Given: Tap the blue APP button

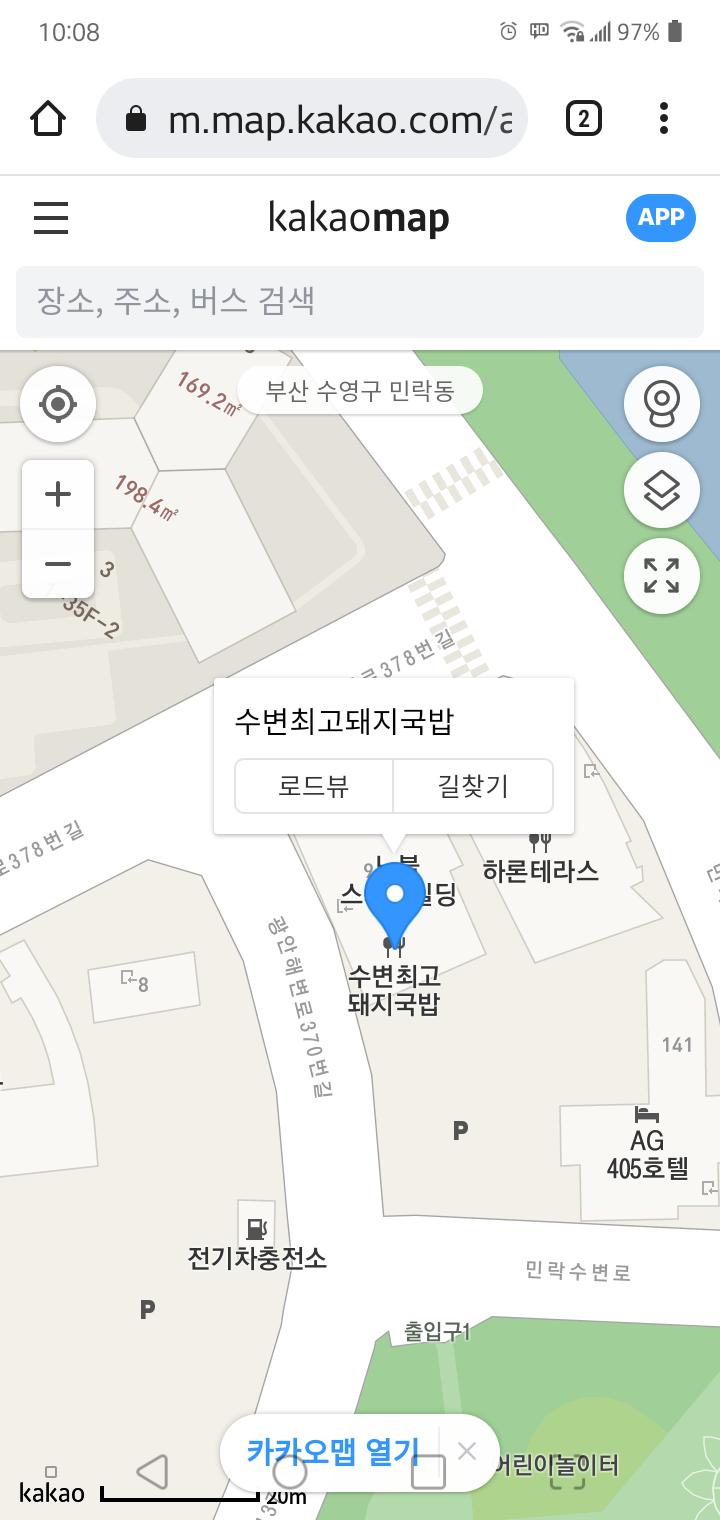Looking at the screenshot, I should [660, 217].
